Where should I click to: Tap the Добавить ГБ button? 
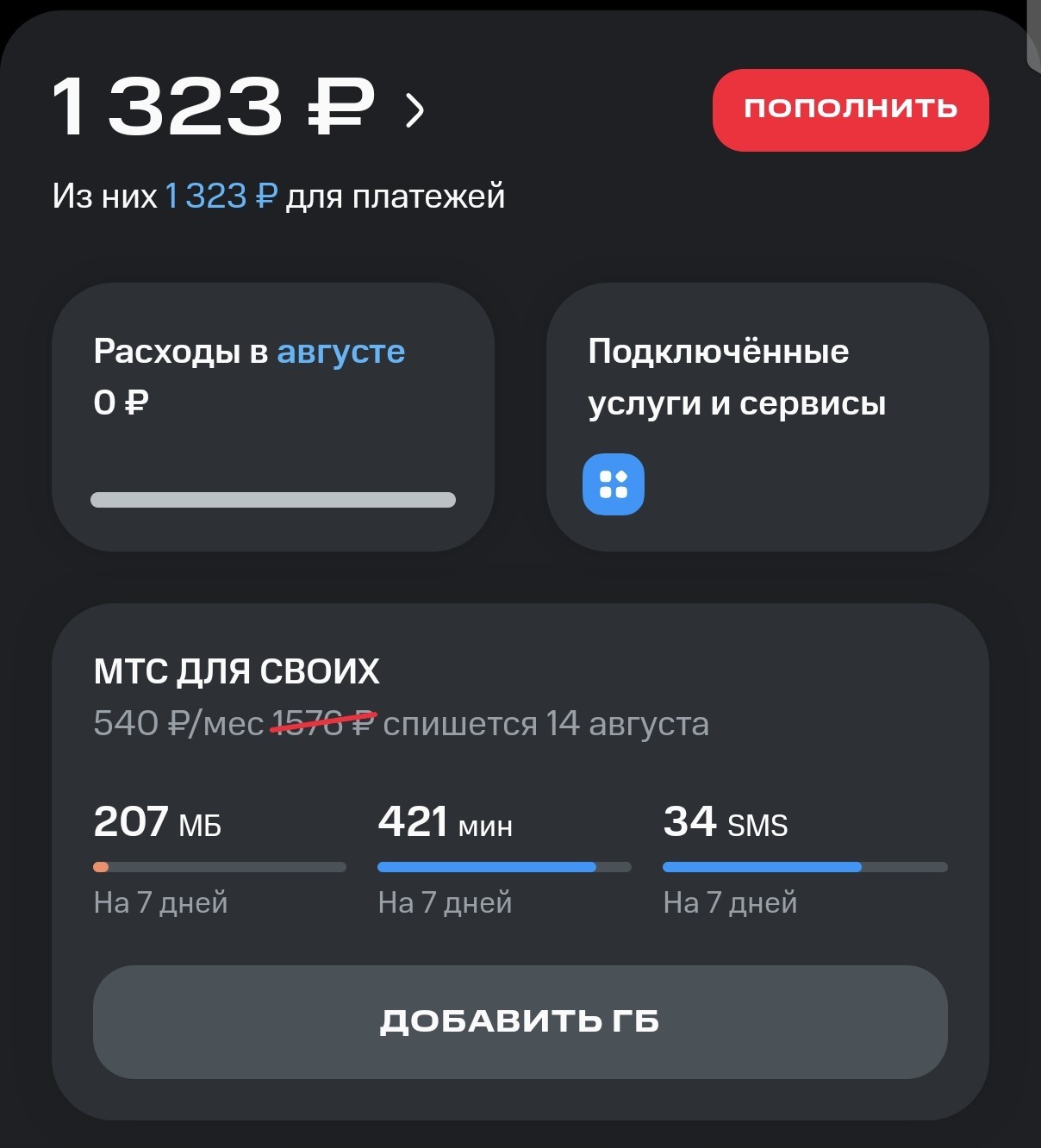coord(520,1021)
